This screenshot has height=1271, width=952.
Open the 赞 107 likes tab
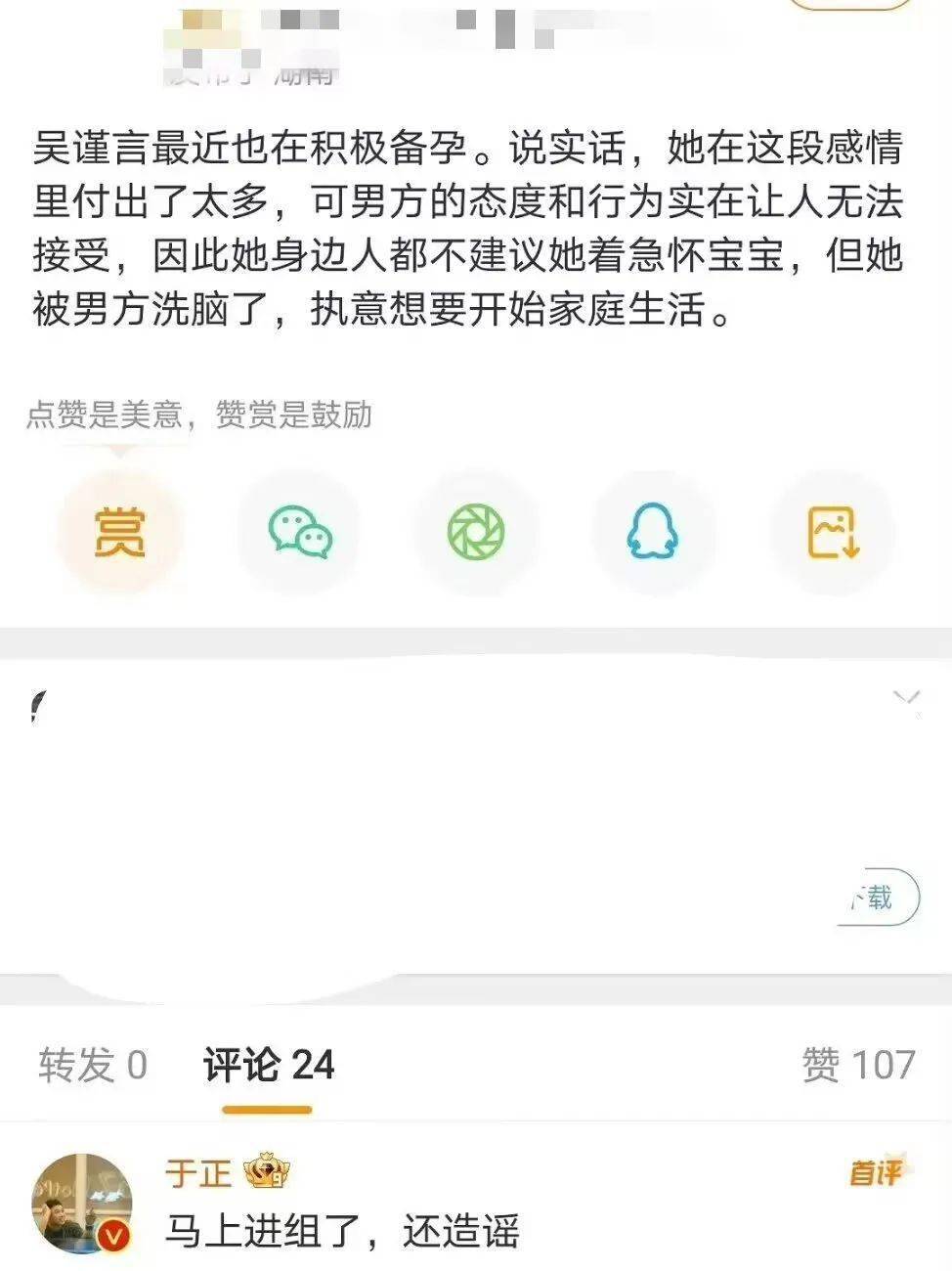(x=858, y=1065)
